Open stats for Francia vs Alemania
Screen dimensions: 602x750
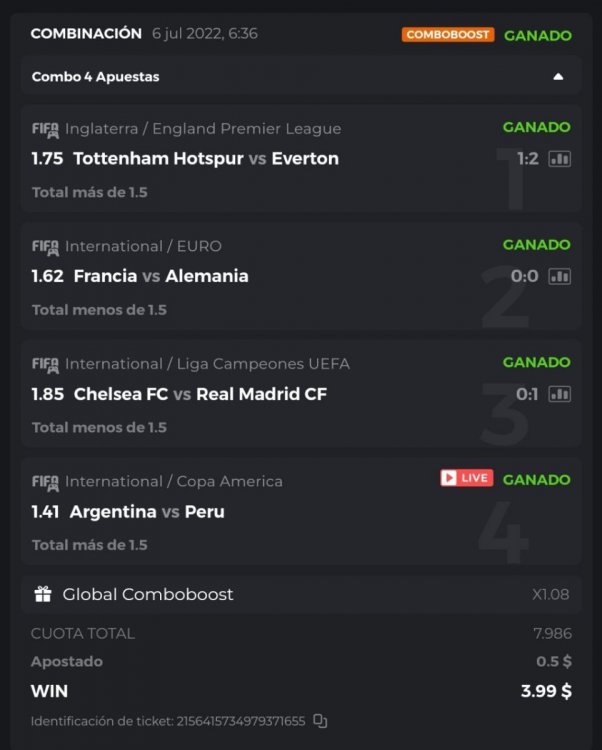[x=559, y=276]
